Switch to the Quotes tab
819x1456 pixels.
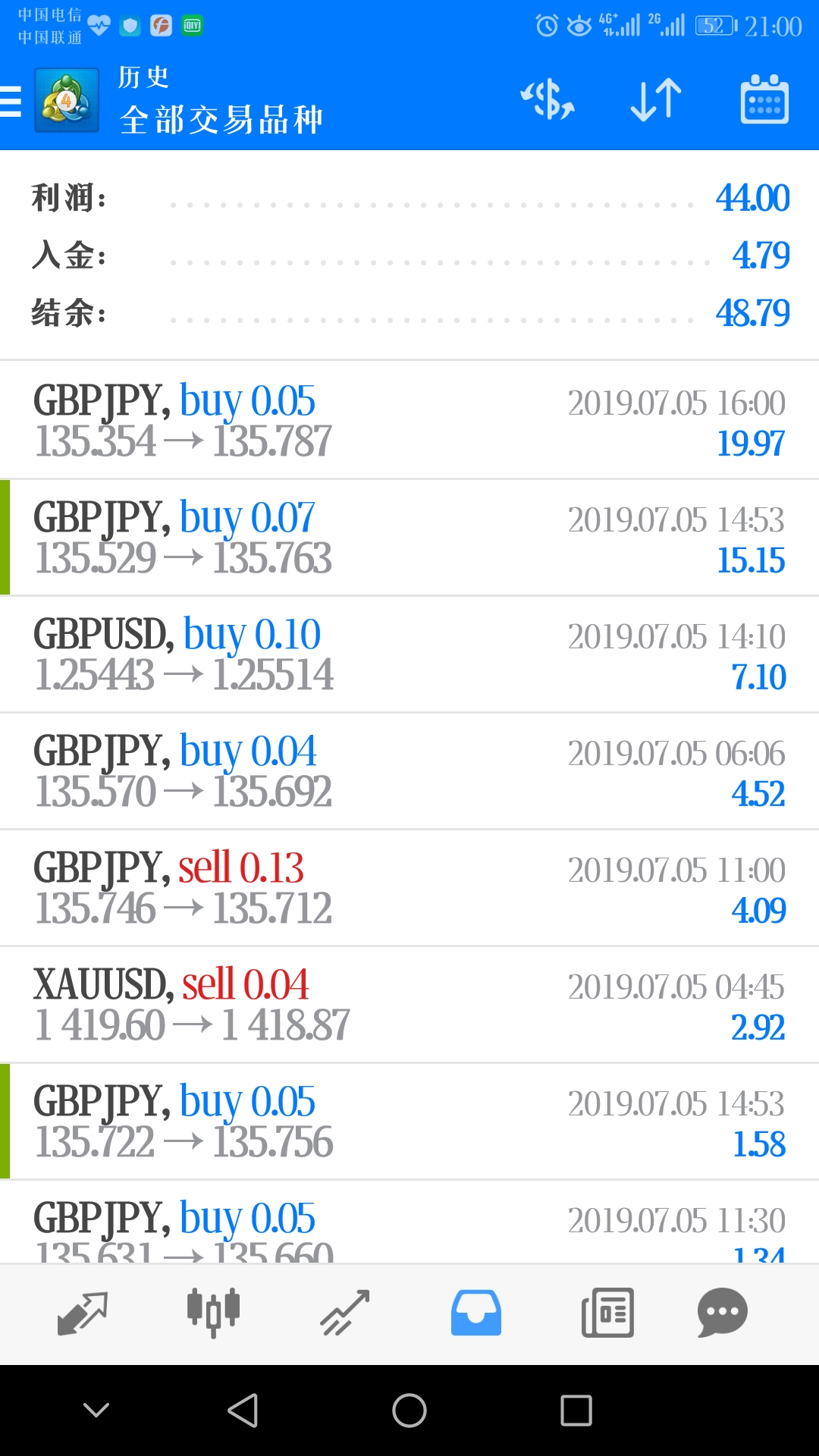(x=82, y=1313)
